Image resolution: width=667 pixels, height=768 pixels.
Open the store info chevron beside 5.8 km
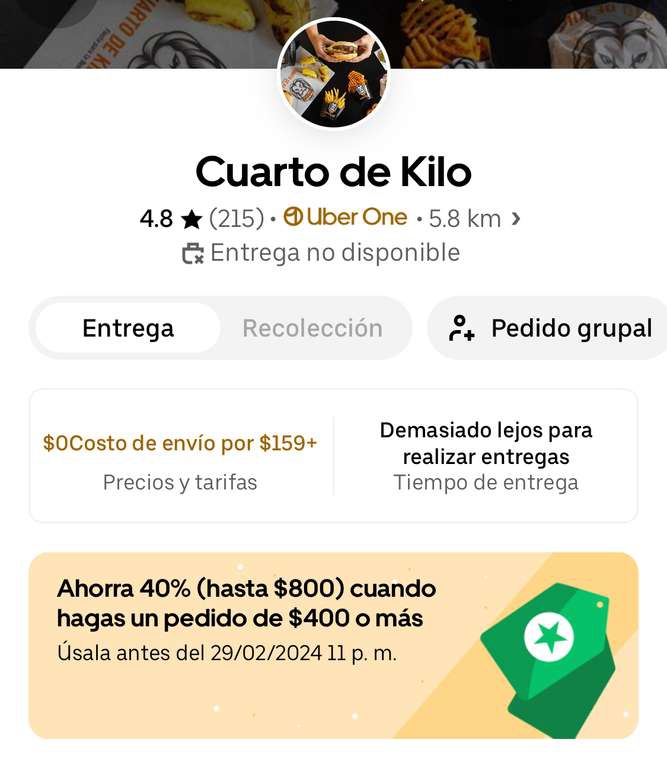pyautogui.click(x=516, y=218)
